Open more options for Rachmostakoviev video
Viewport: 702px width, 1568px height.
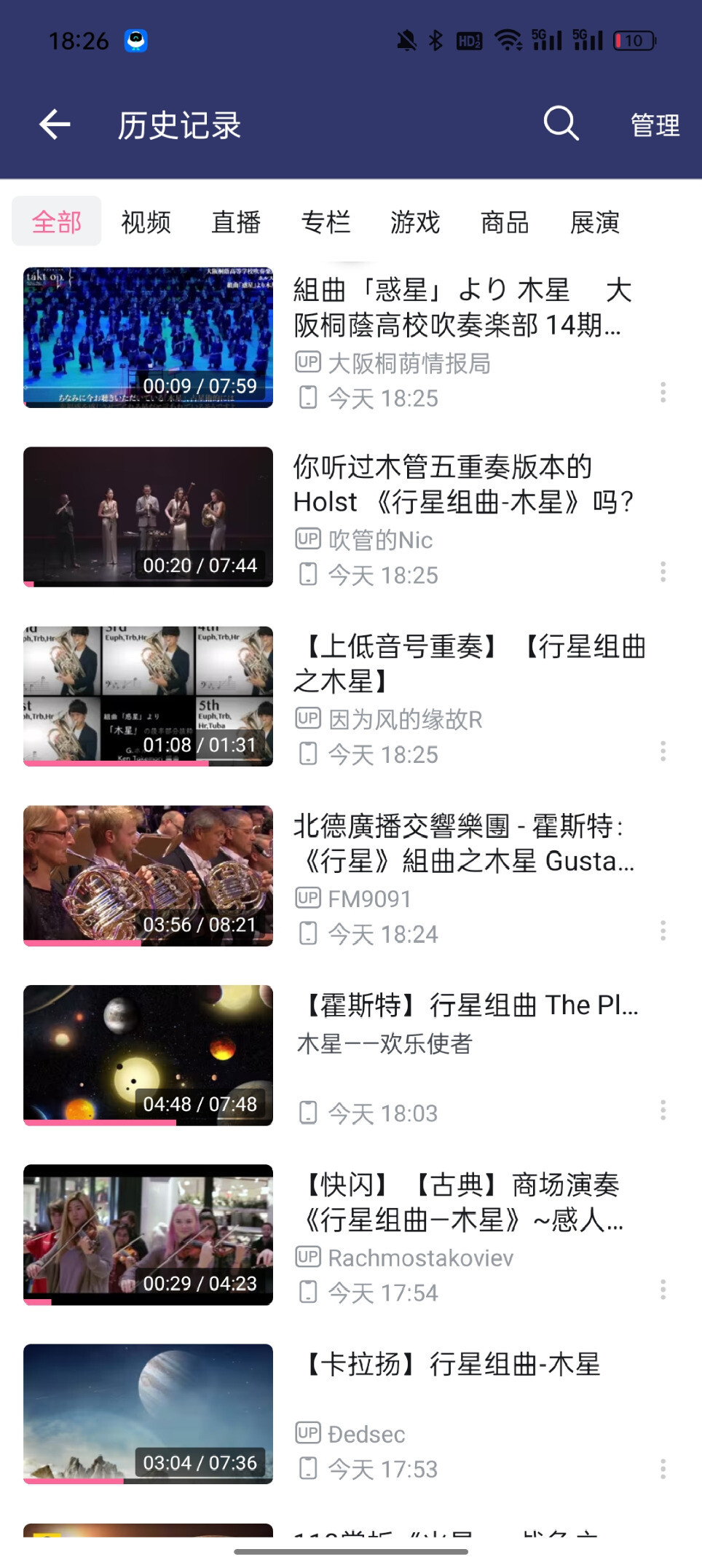pyautogui.click(x=663, y=1290)
